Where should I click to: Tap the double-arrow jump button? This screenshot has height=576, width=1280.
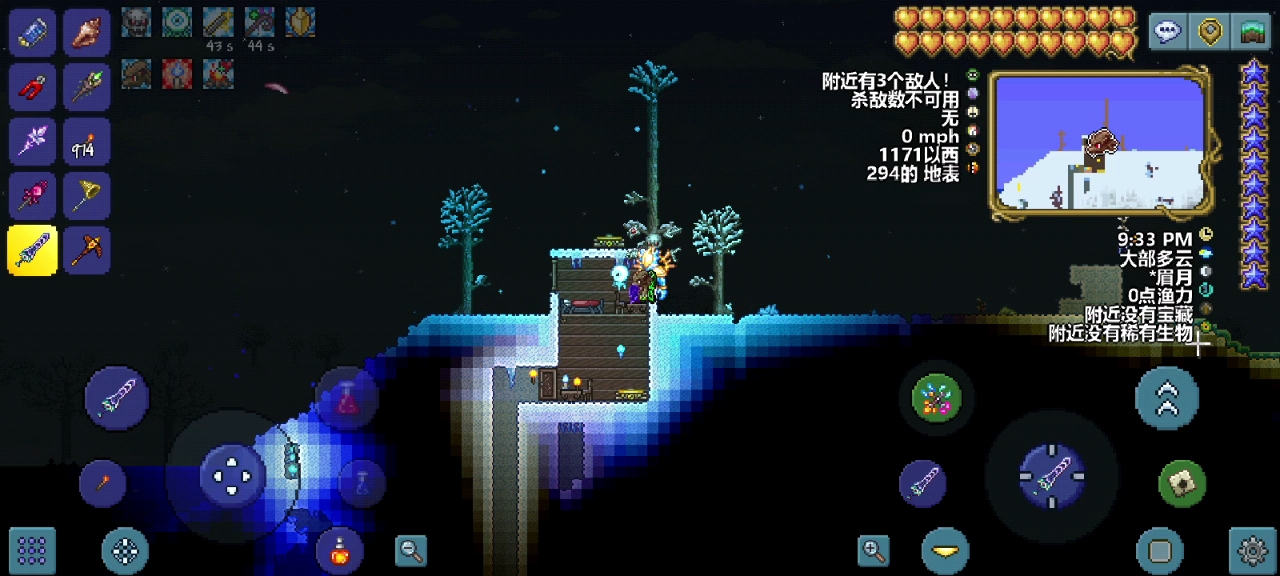tap(1166, 398)
